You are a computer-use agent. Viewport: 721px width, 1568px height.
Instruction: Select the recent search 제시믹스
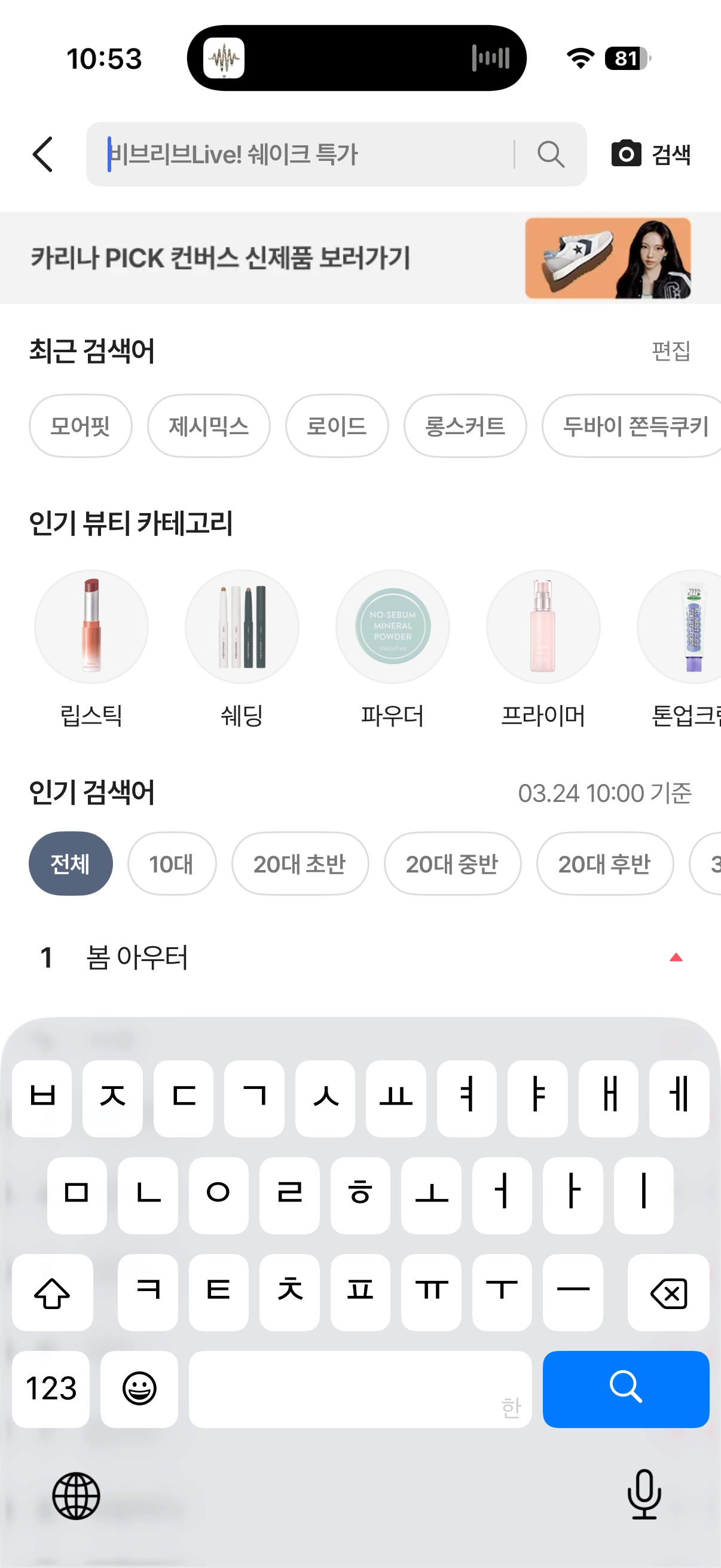point(209,426)
